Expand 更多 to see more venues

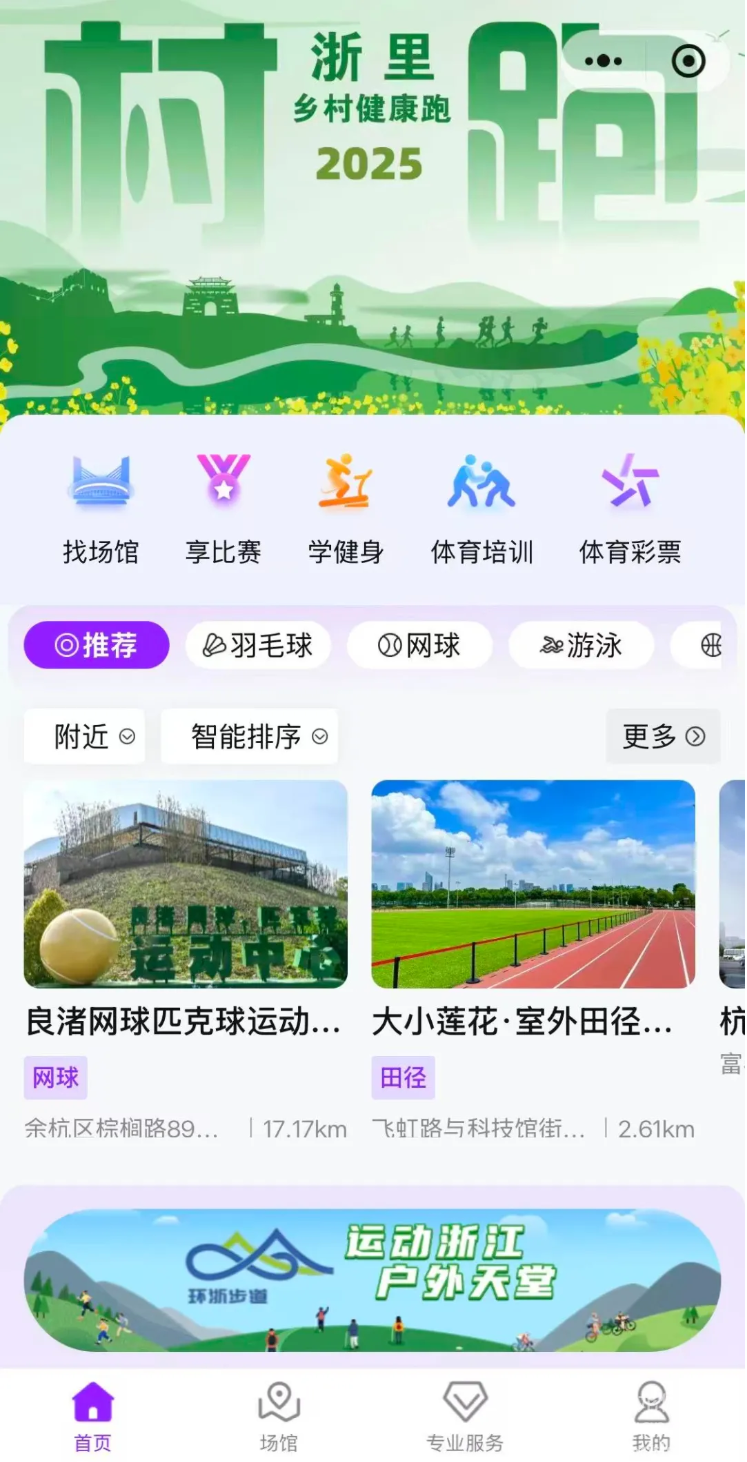click(663, 736)
